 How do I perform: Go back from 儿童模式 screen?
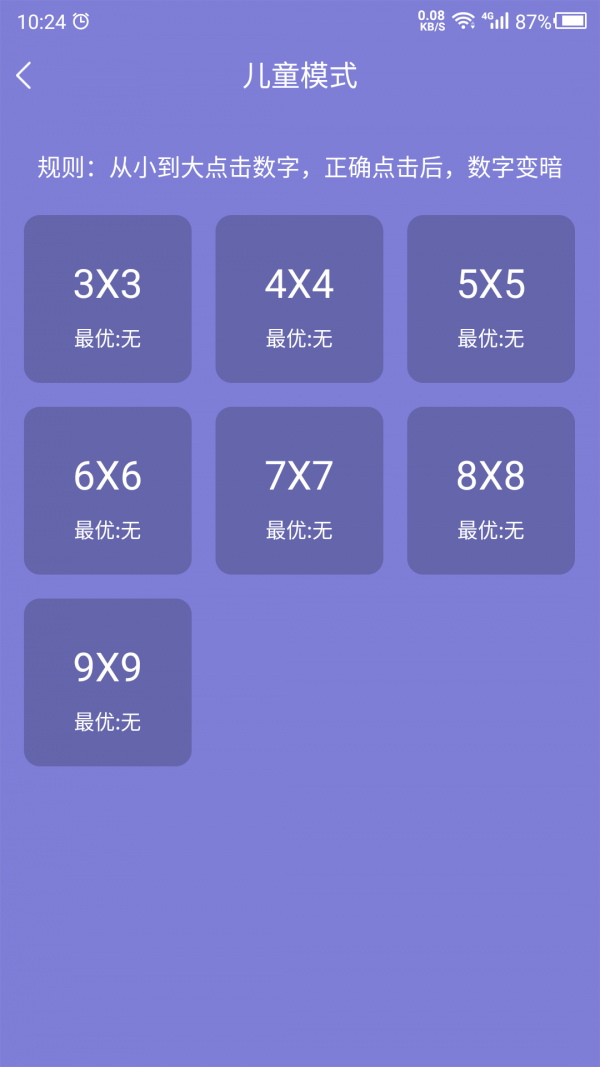point(25,75)
